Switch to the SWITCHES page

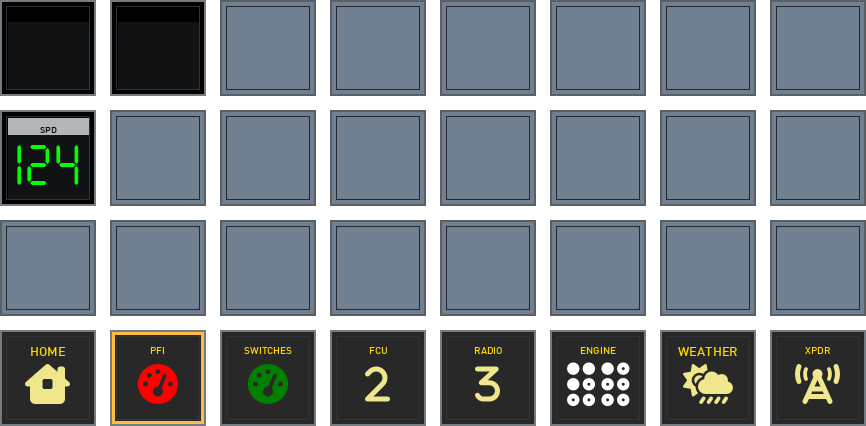268,378
